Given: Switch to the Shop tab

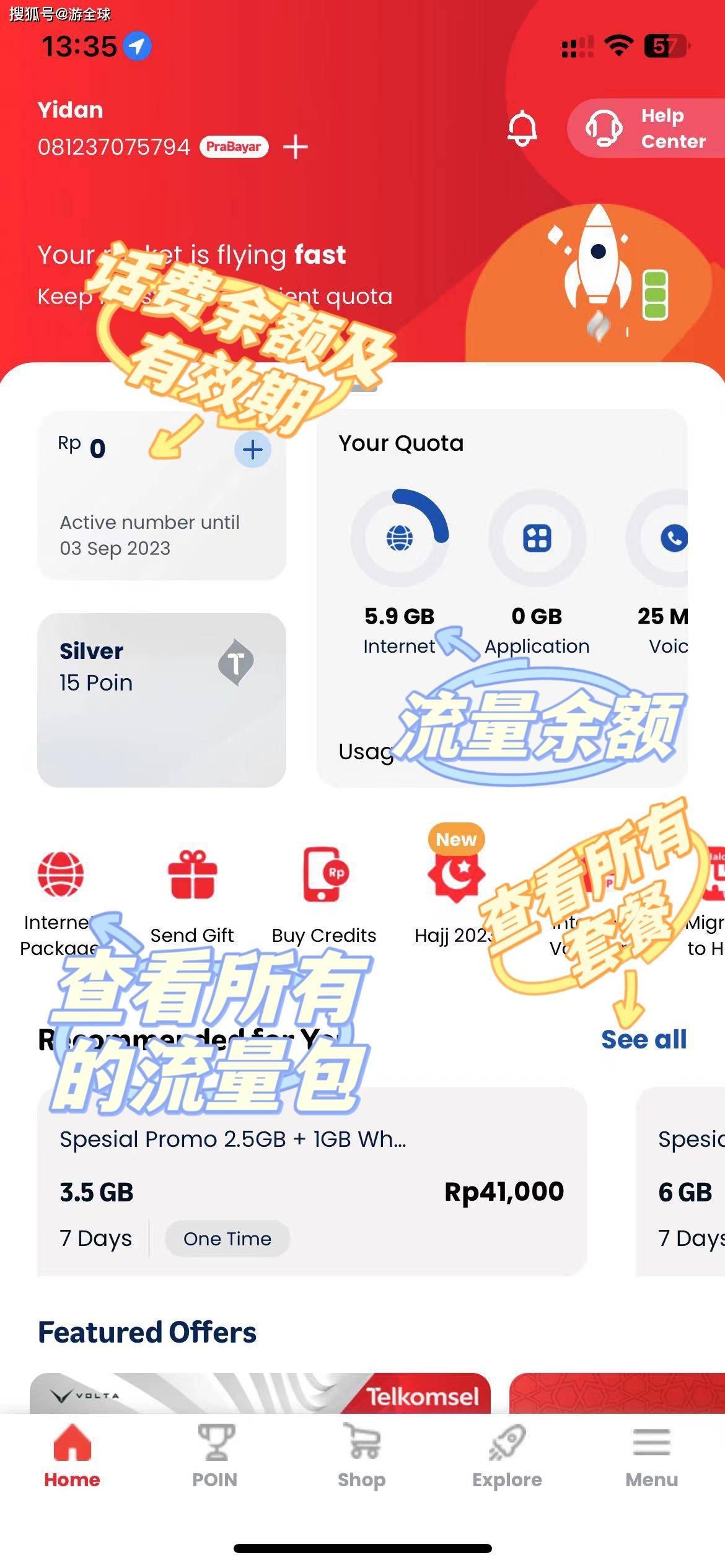Looking at the screenshot, I should 362,1456.
